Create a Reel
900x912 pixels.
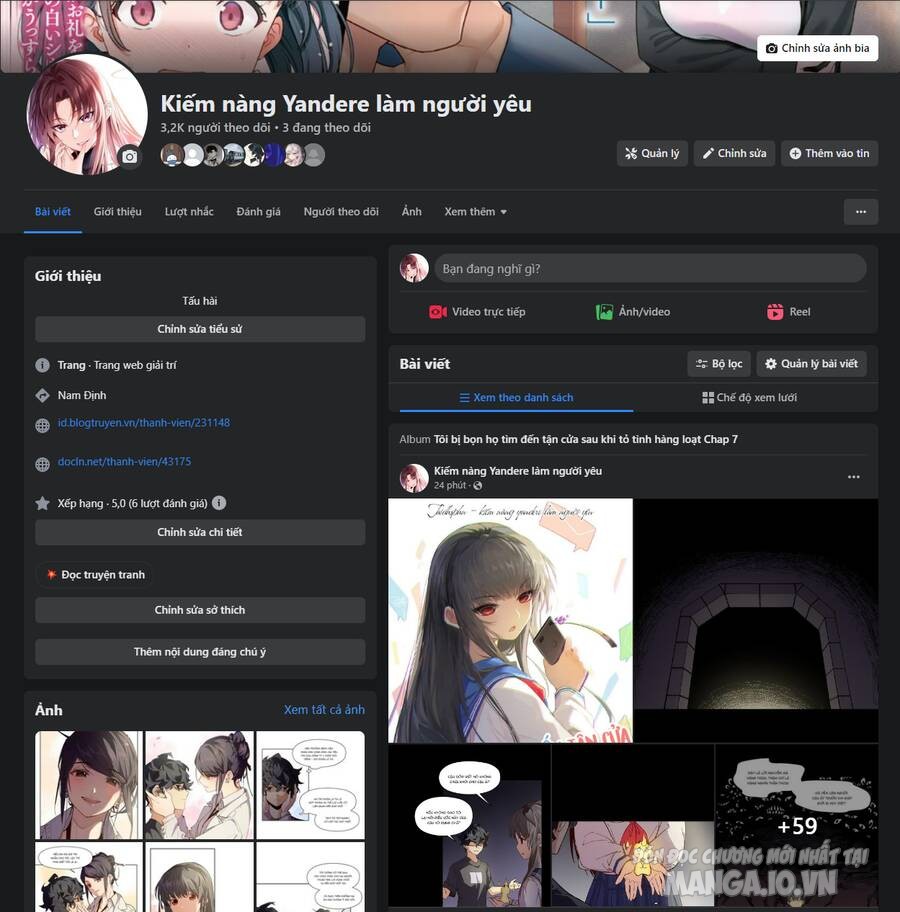pos(788,312)
